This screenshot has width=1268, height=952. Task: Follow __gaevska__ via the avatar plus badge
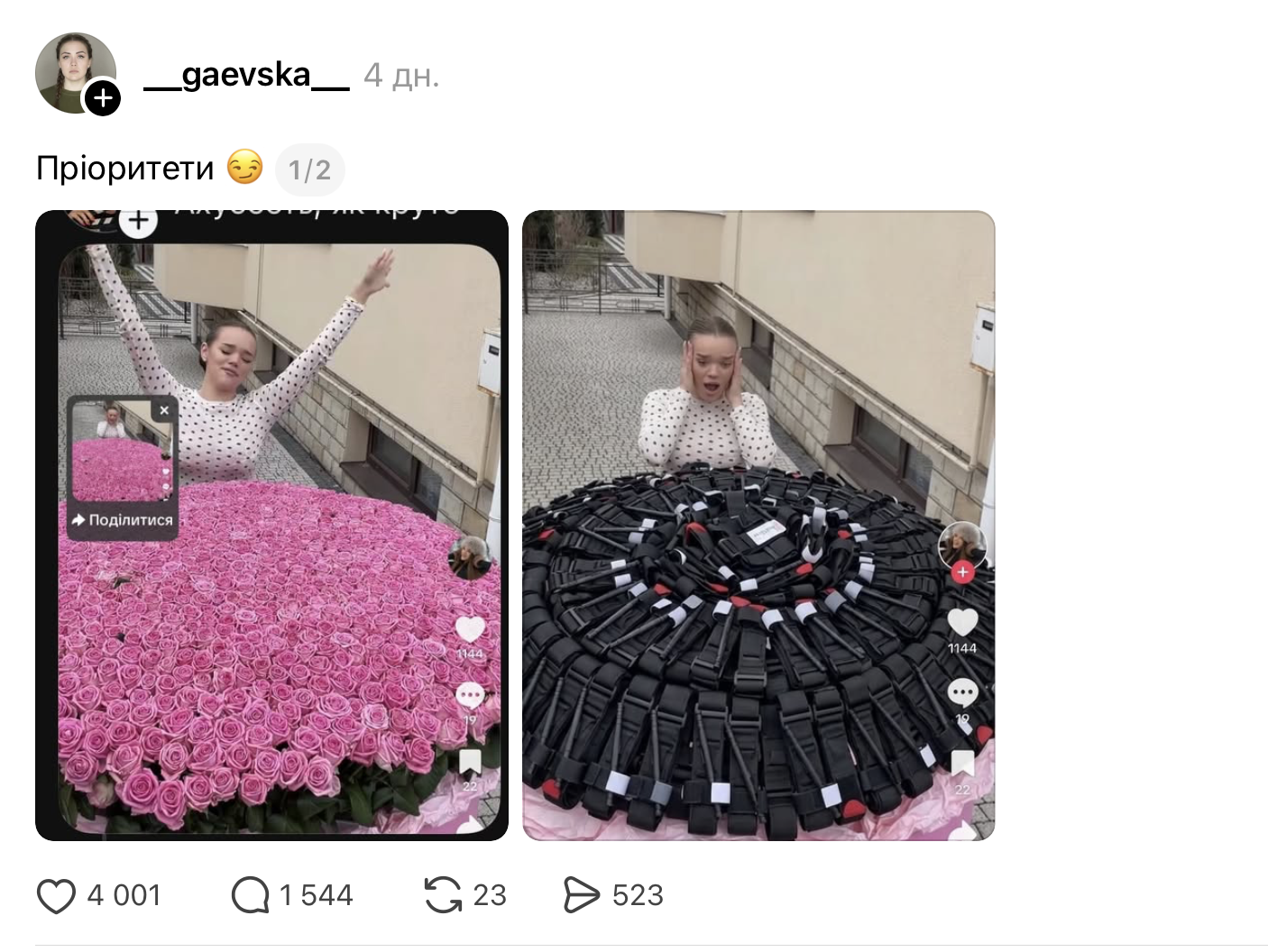pos(103,97)
